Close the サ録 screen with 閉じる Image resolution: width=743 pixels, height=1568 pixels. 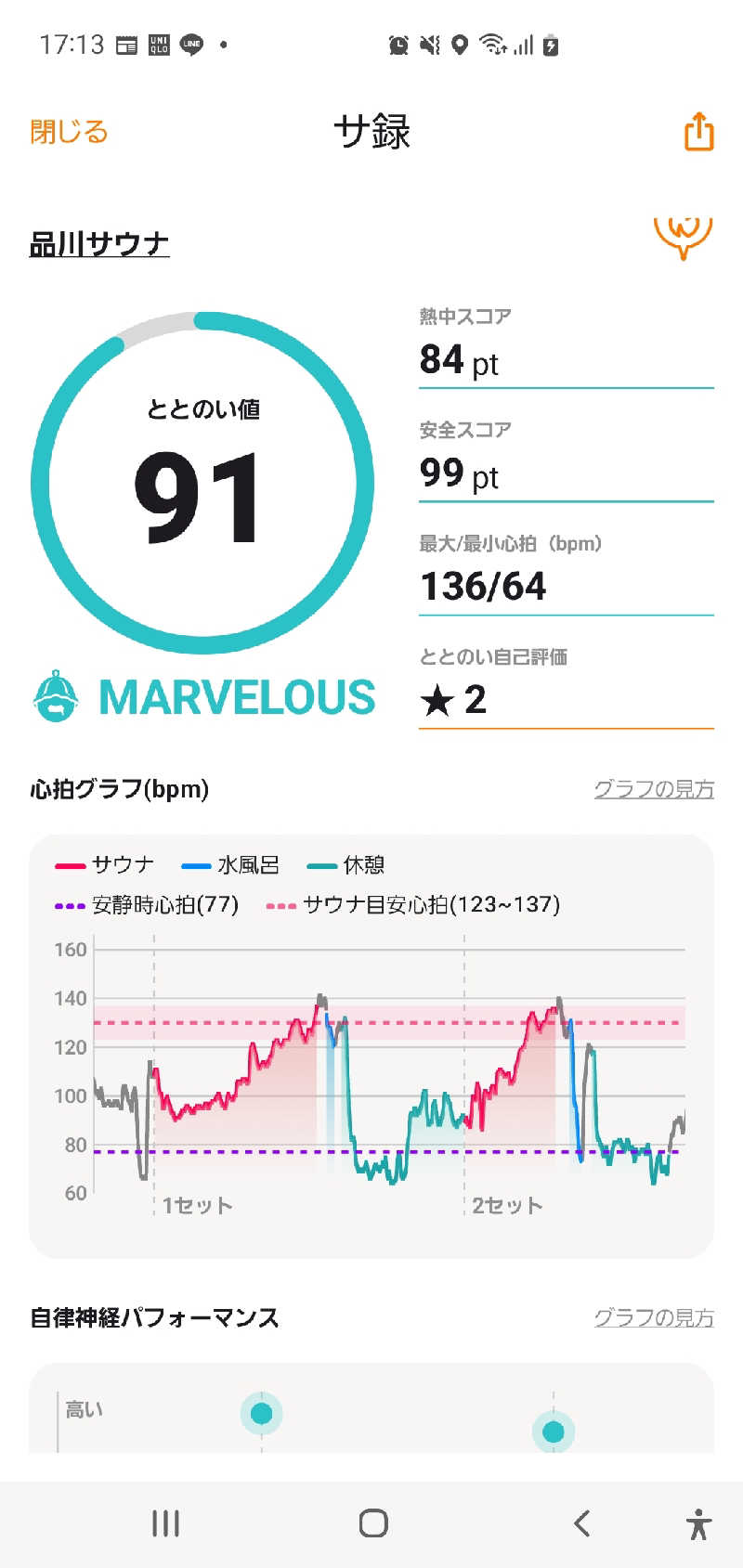69,132
